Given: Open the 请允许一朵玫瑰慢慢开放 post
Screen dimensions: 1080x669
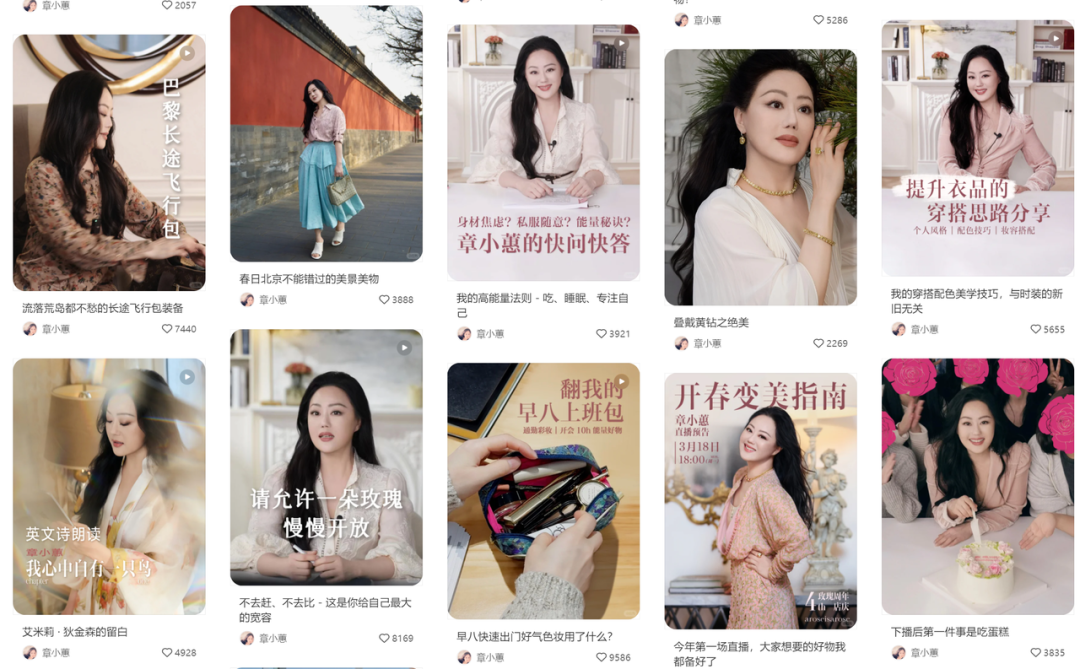Looking at the screenshot, I should click(x=326, y=457).
